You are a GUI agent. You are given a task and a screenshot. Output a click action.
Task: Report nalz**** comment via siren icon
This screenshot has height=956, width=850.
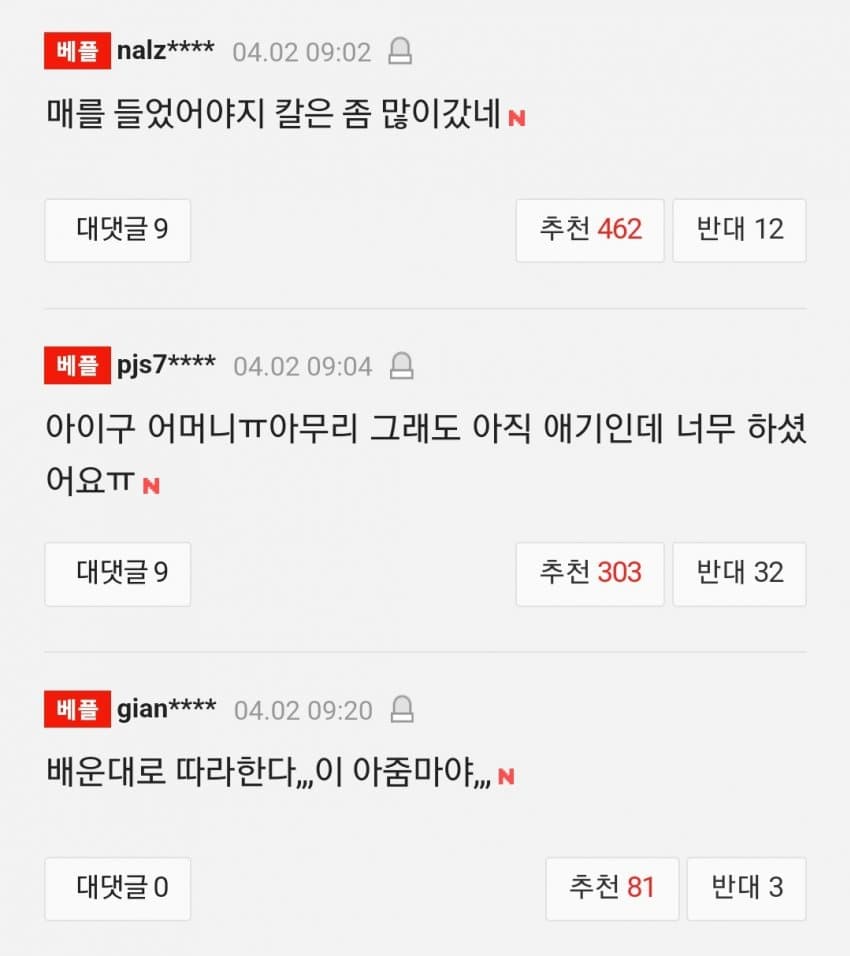tap(400, 52)
